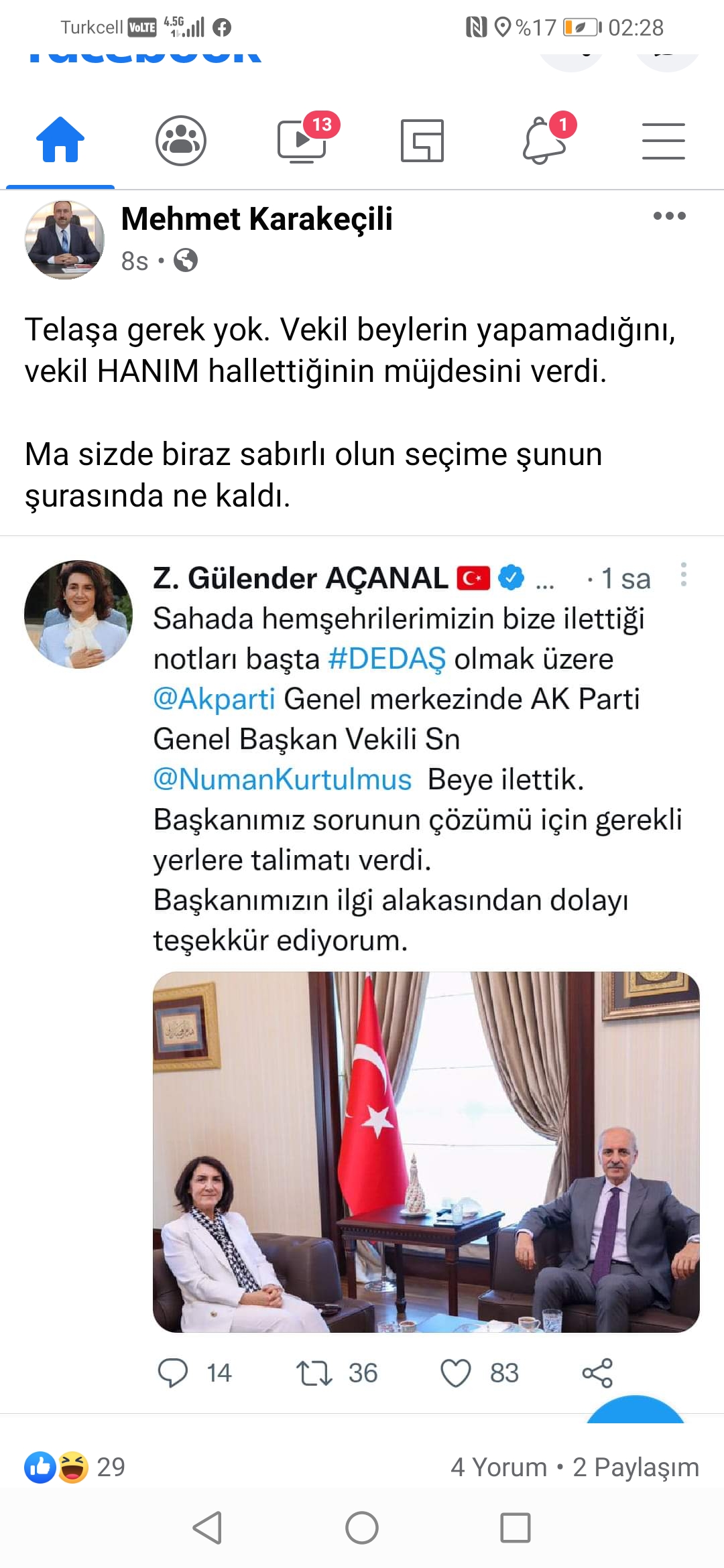Open the Groups tab

click(180, 141)
